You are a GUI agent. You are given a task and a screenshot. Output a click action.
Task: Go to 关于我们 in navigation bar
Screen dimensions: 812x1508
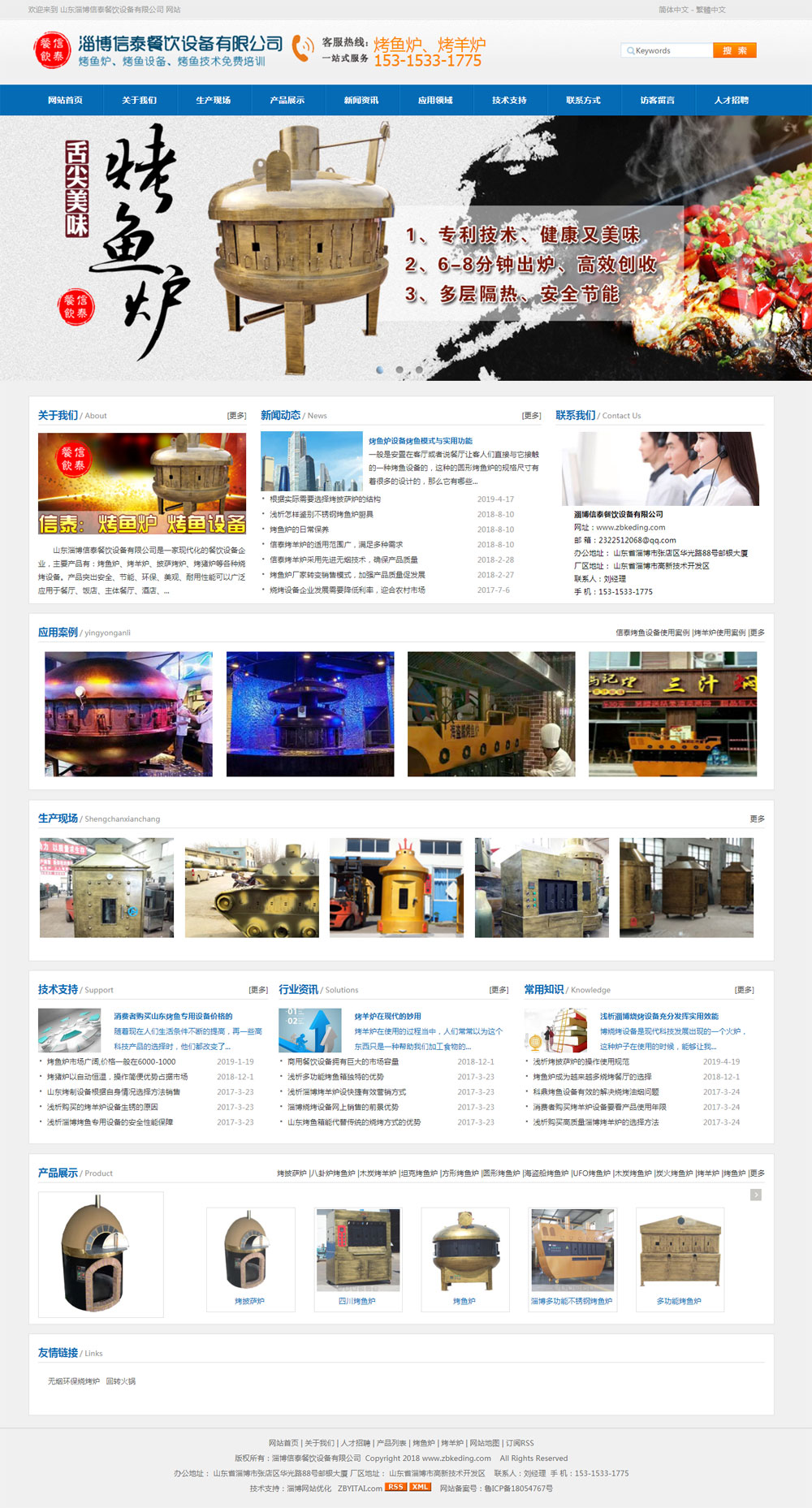pos(139,100)
